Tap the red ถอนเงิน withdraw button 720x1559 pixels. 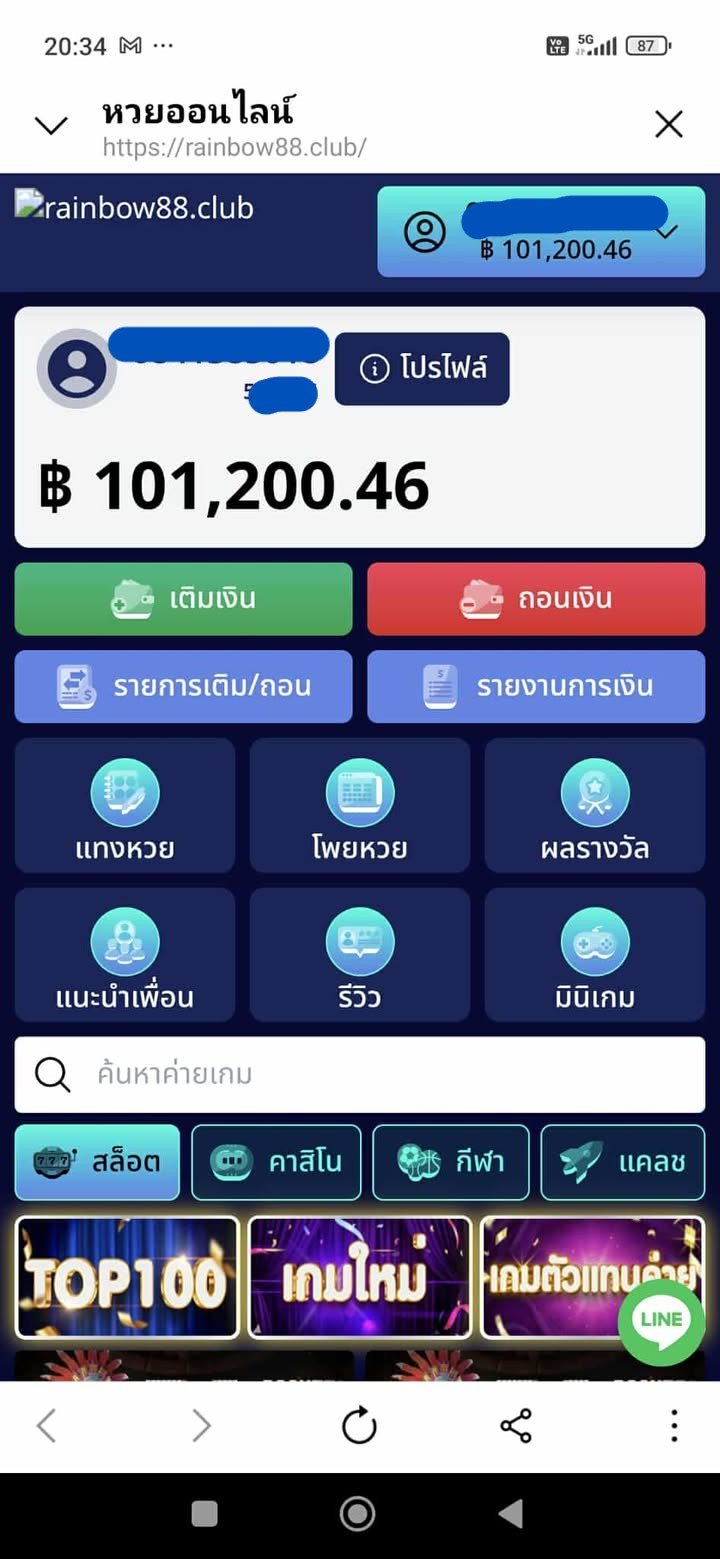536,599
